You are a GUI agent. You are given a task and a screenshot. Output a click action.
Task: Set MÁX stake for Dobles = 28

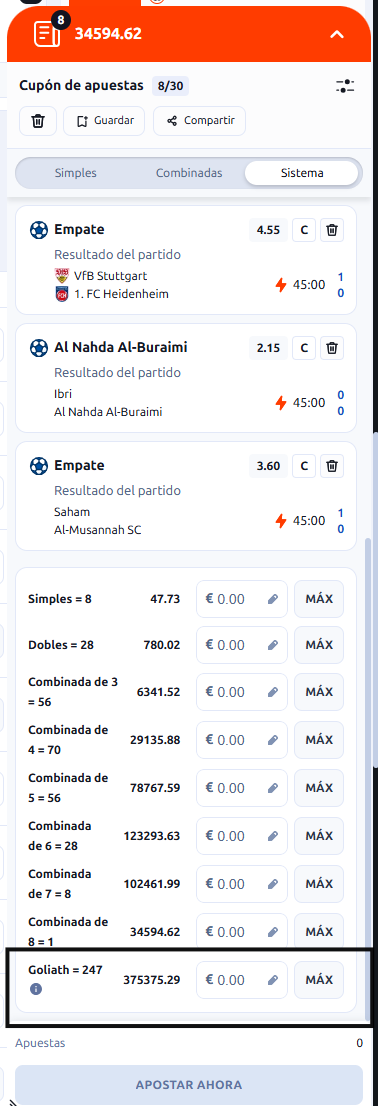point(319,645)
